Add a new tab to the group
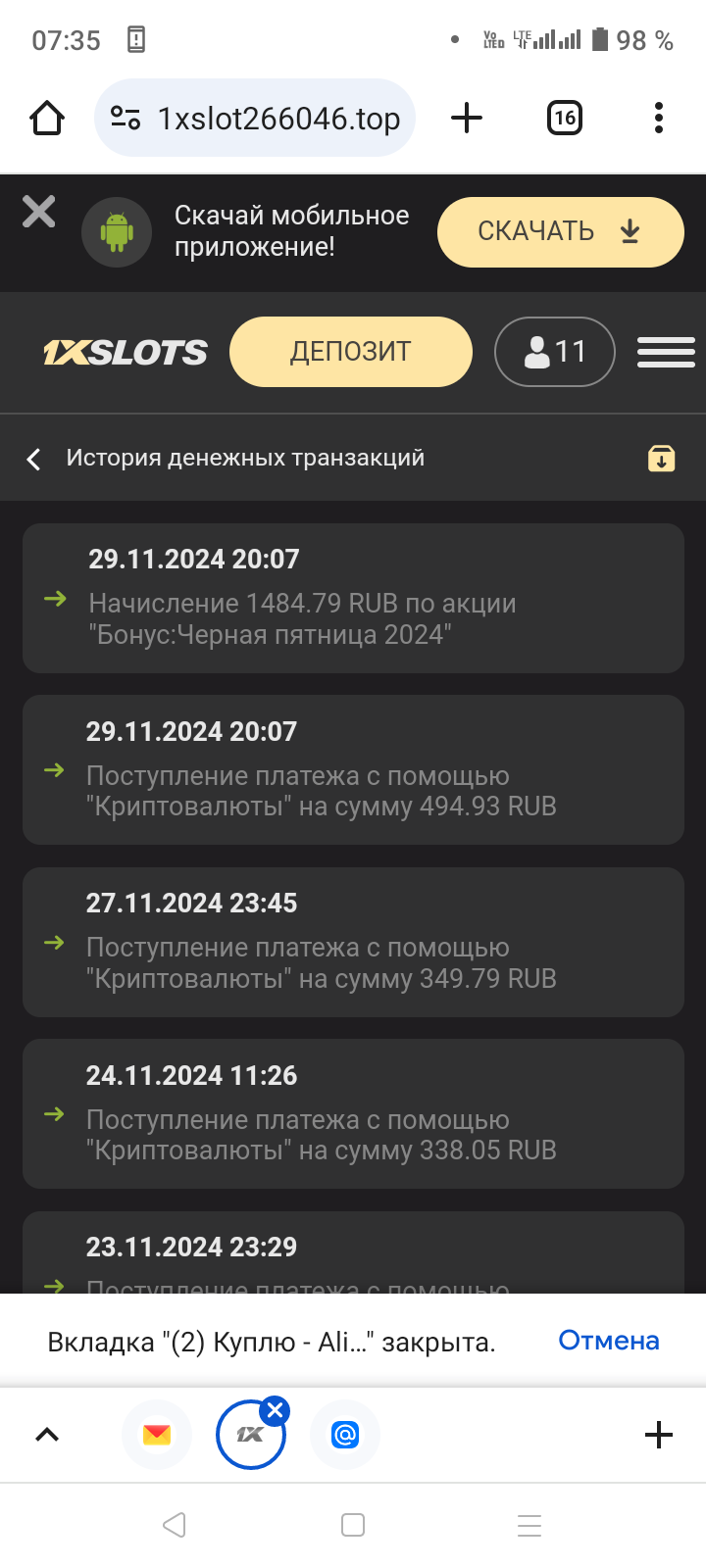 pos(659,1435)
